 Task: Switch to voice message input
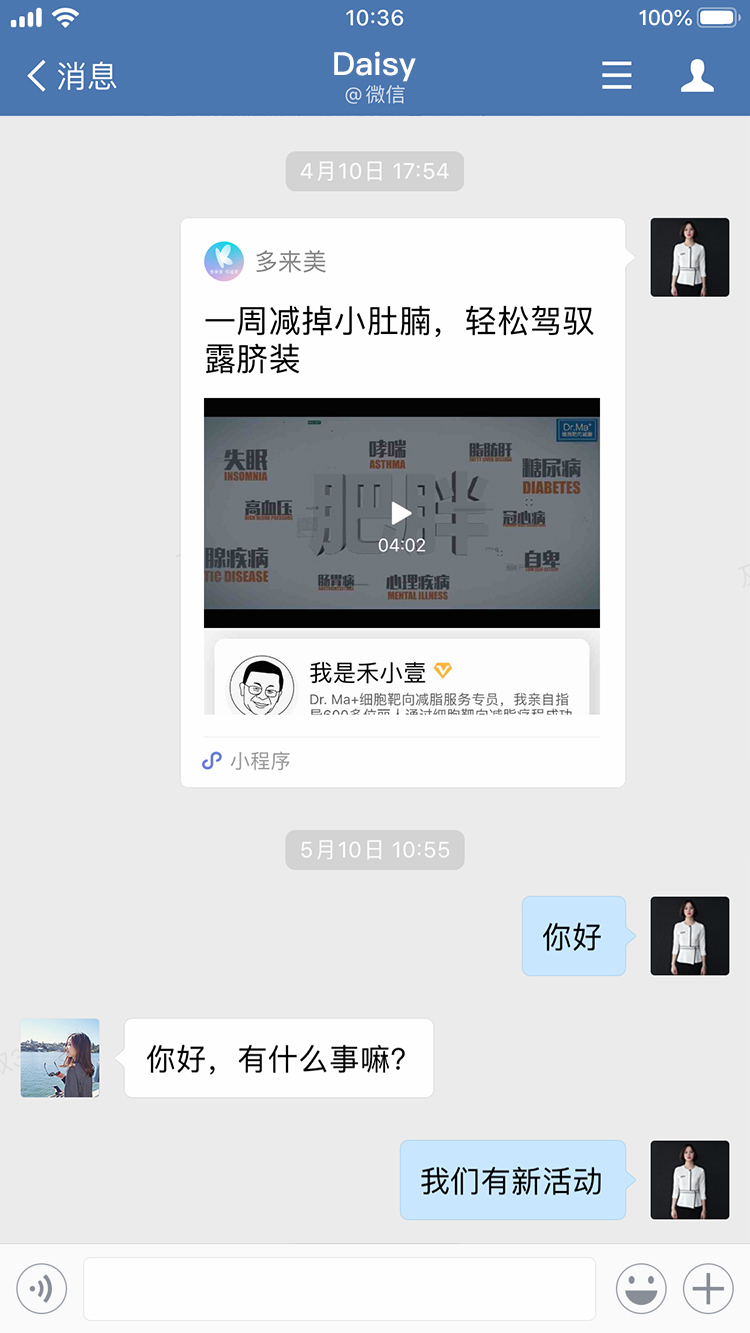(42, 1288)
